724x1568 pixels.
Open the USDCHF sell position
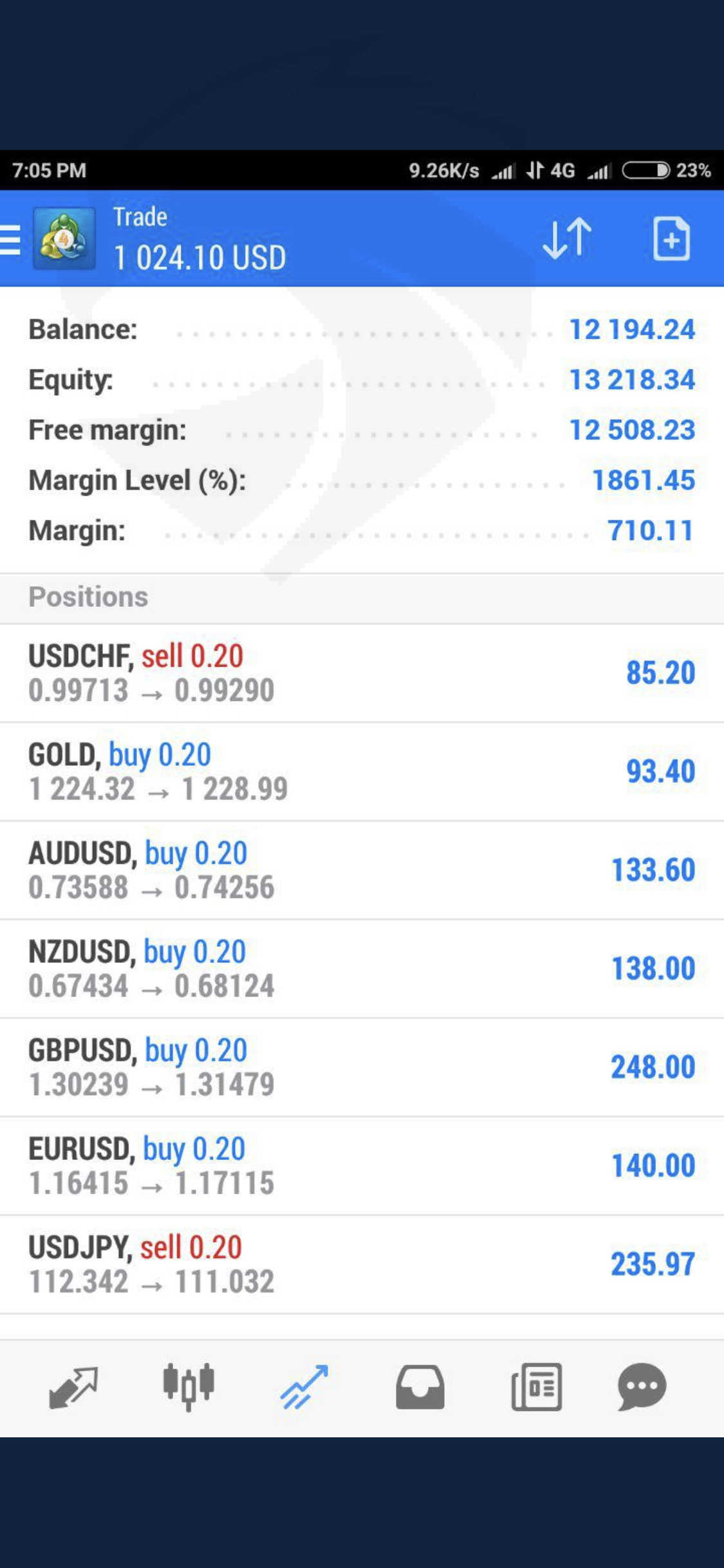[362, 673]
